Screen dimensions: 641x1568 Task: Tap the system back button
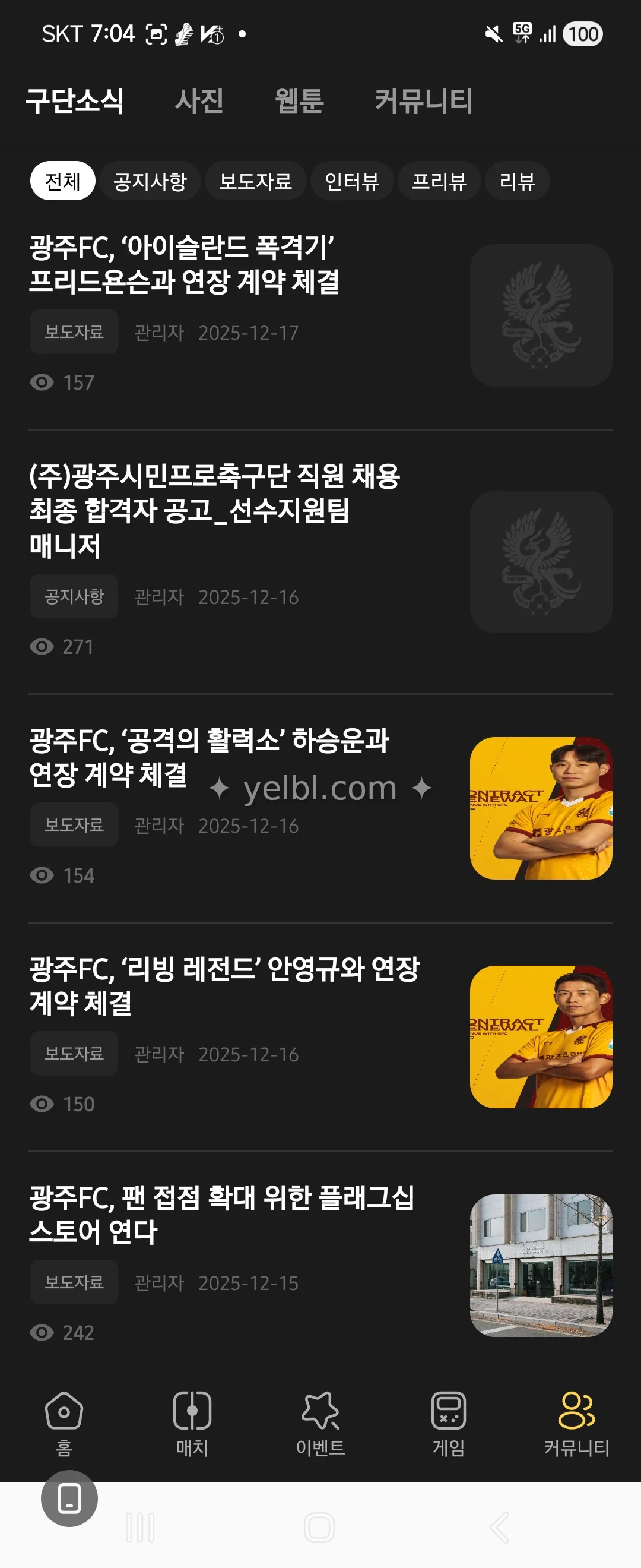coord(500,1527)
